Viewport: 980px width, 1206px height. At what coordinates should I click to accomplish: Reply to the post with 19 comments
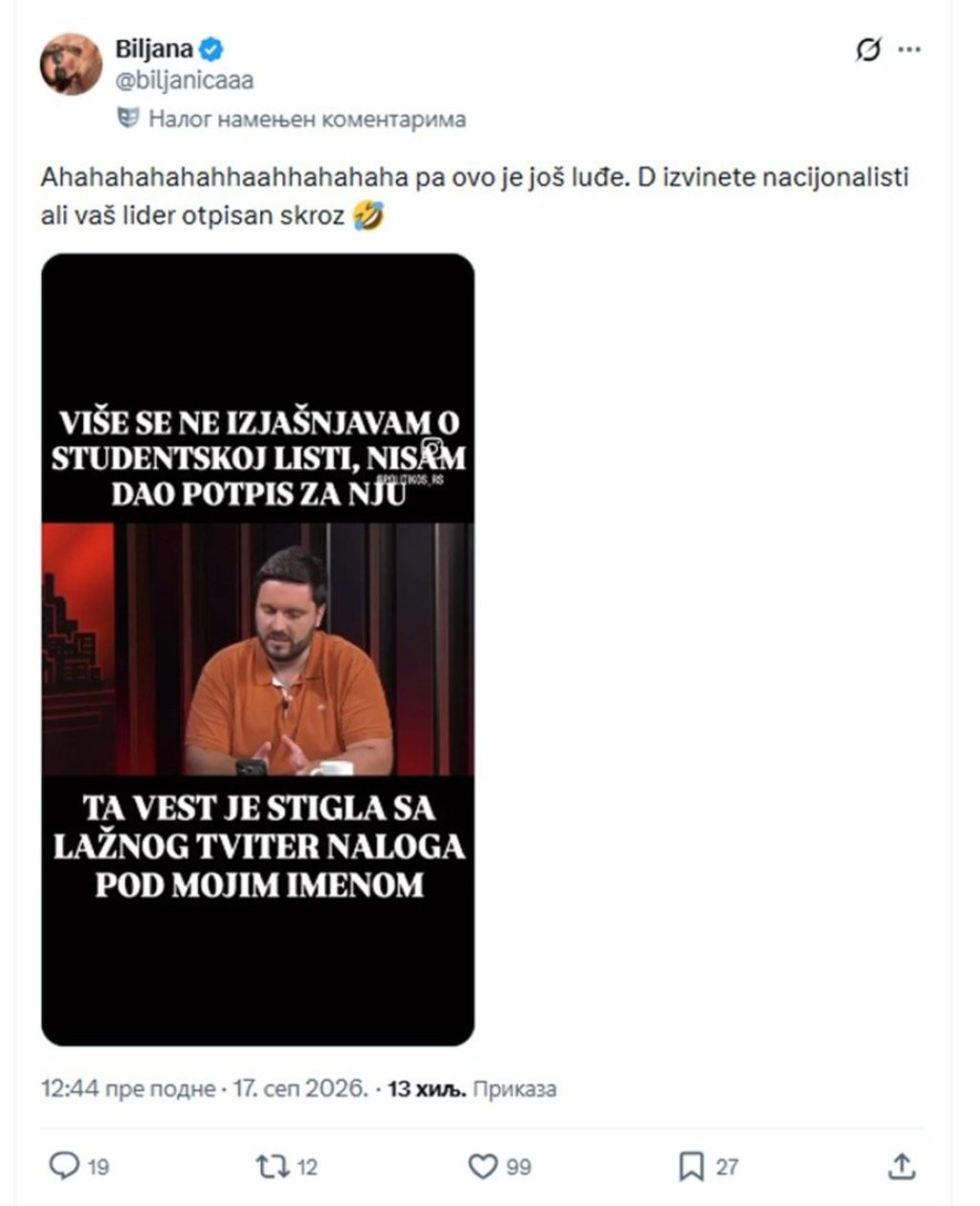click(x=78, y=1166)
